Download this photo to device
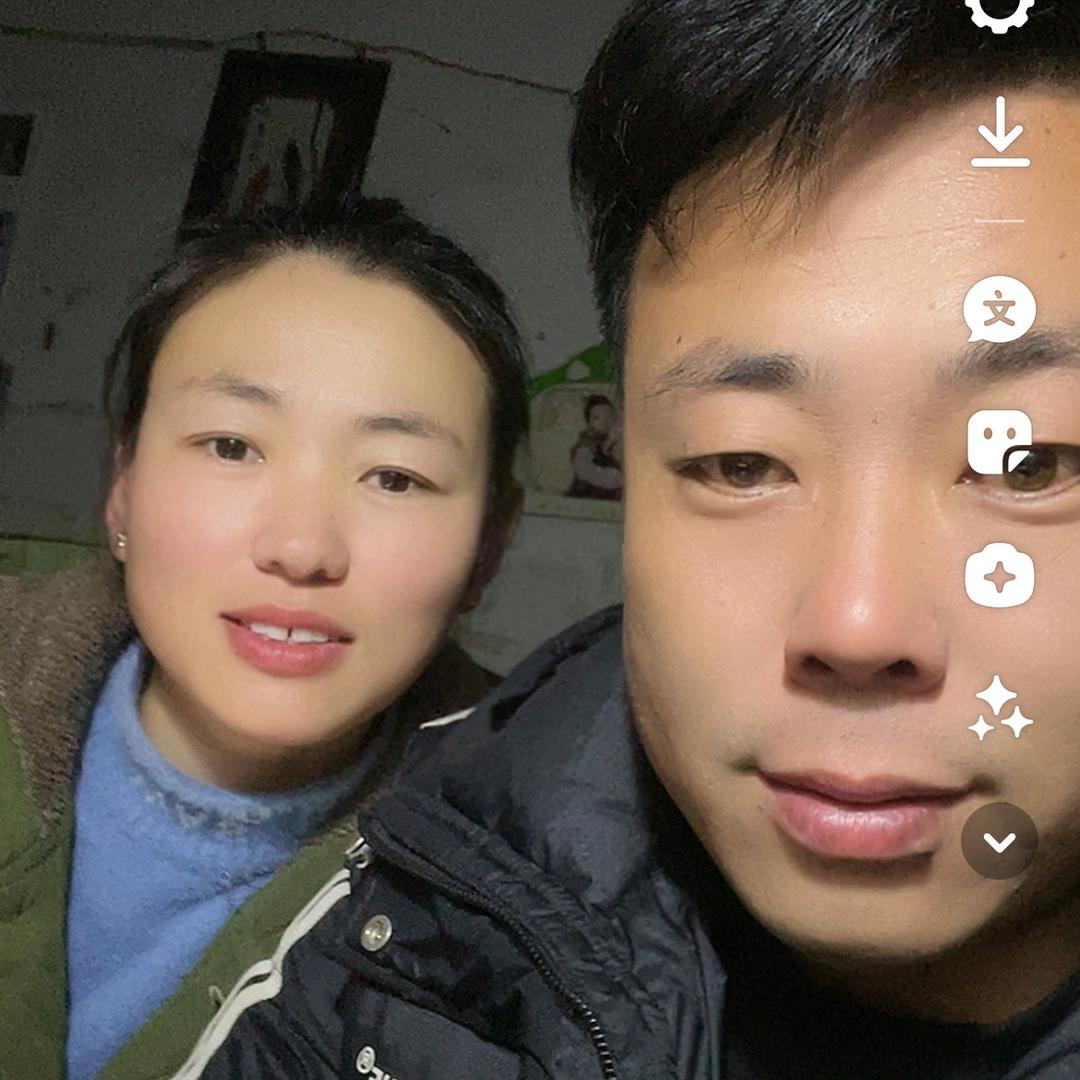 tap(999, 133)
